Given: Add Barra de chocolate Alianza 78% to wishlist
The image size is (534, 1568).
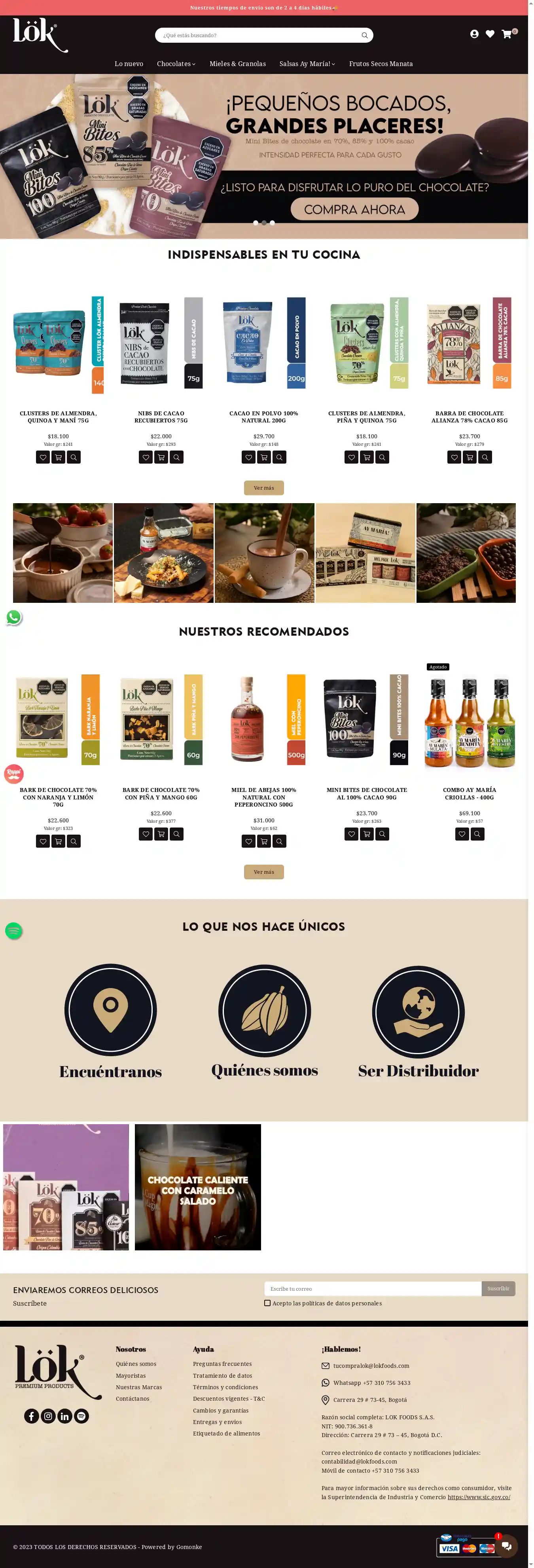Looking at the screenshot, I should coord(454,457).
